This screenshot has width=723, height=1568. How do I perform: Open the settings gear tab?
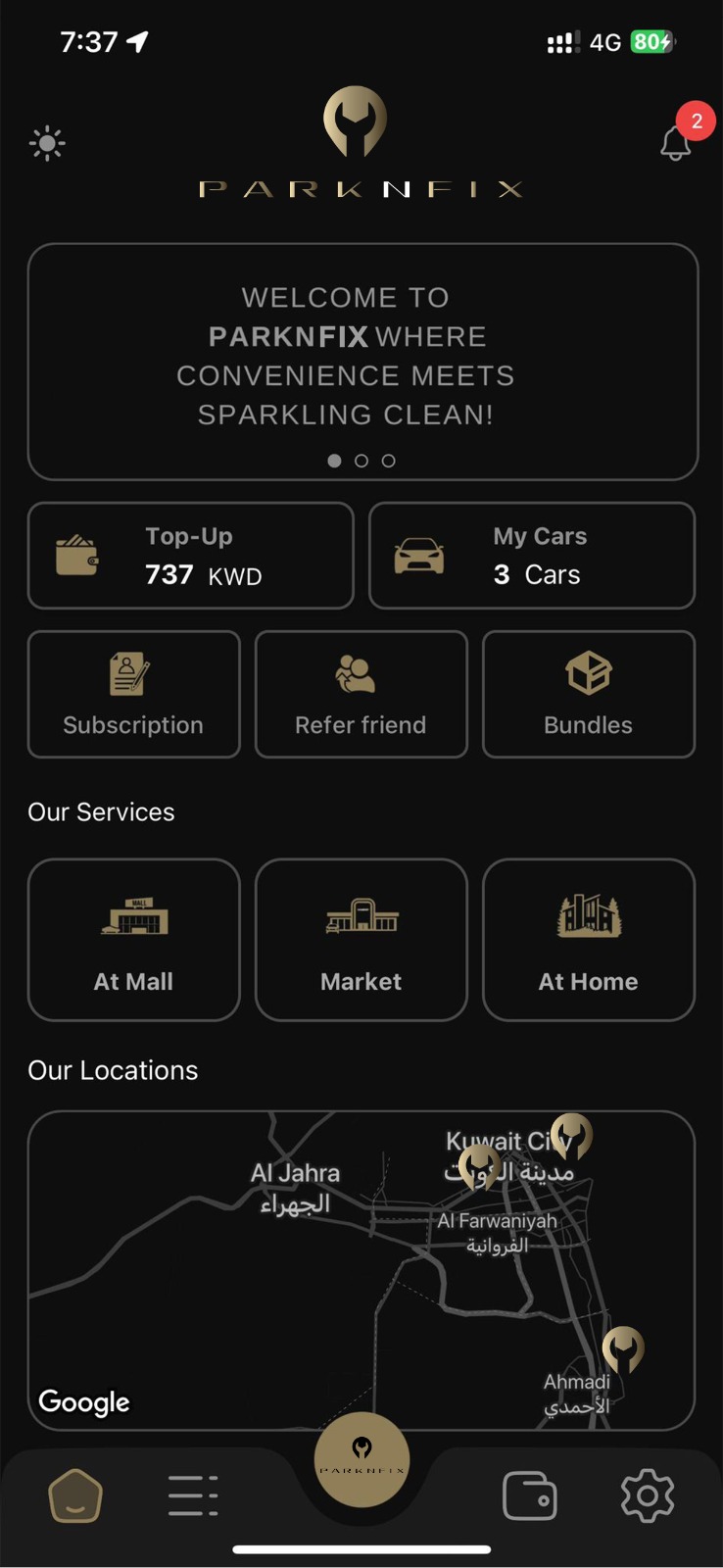[648, 1495]
